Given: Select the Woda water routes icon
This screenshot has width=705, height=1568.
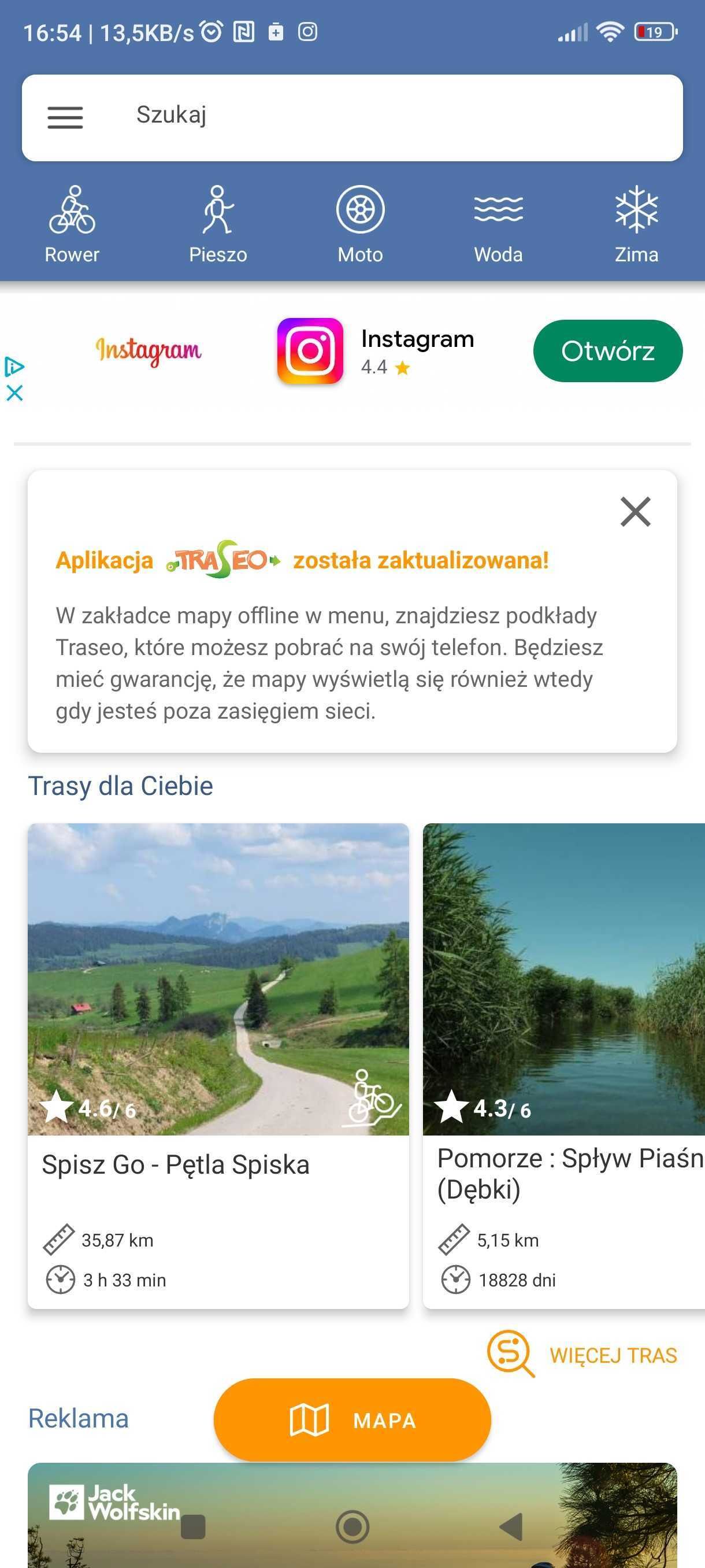Looking at the screenshot, I should click(498, 210).
